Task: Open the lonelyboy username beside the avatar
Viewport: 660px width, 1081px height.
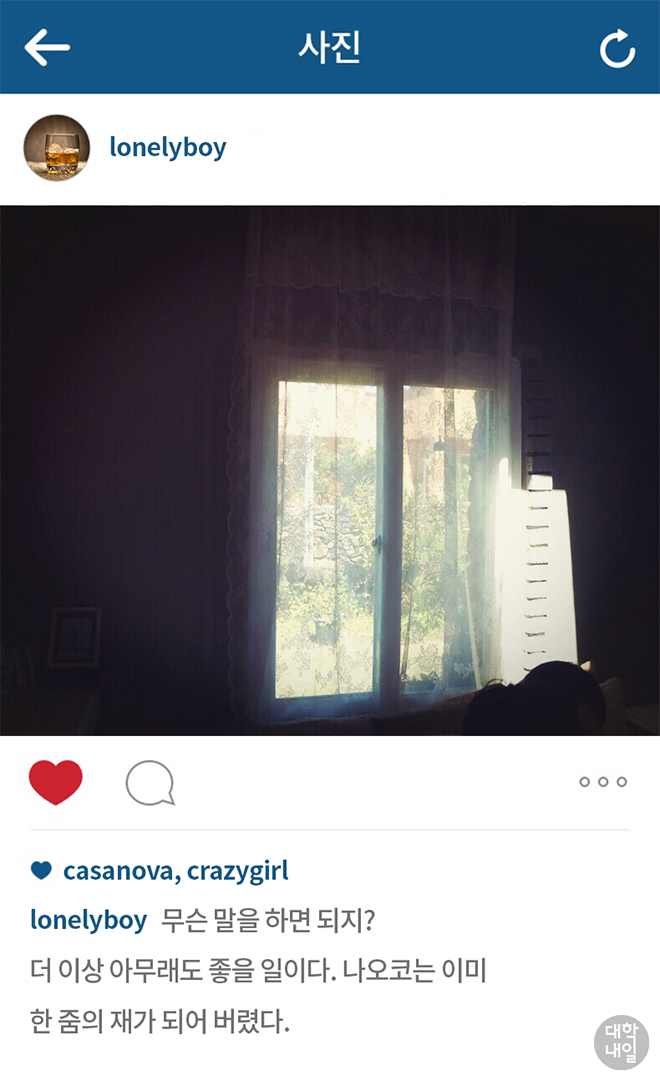Action: pyautogui.click(x=168, y=147)
